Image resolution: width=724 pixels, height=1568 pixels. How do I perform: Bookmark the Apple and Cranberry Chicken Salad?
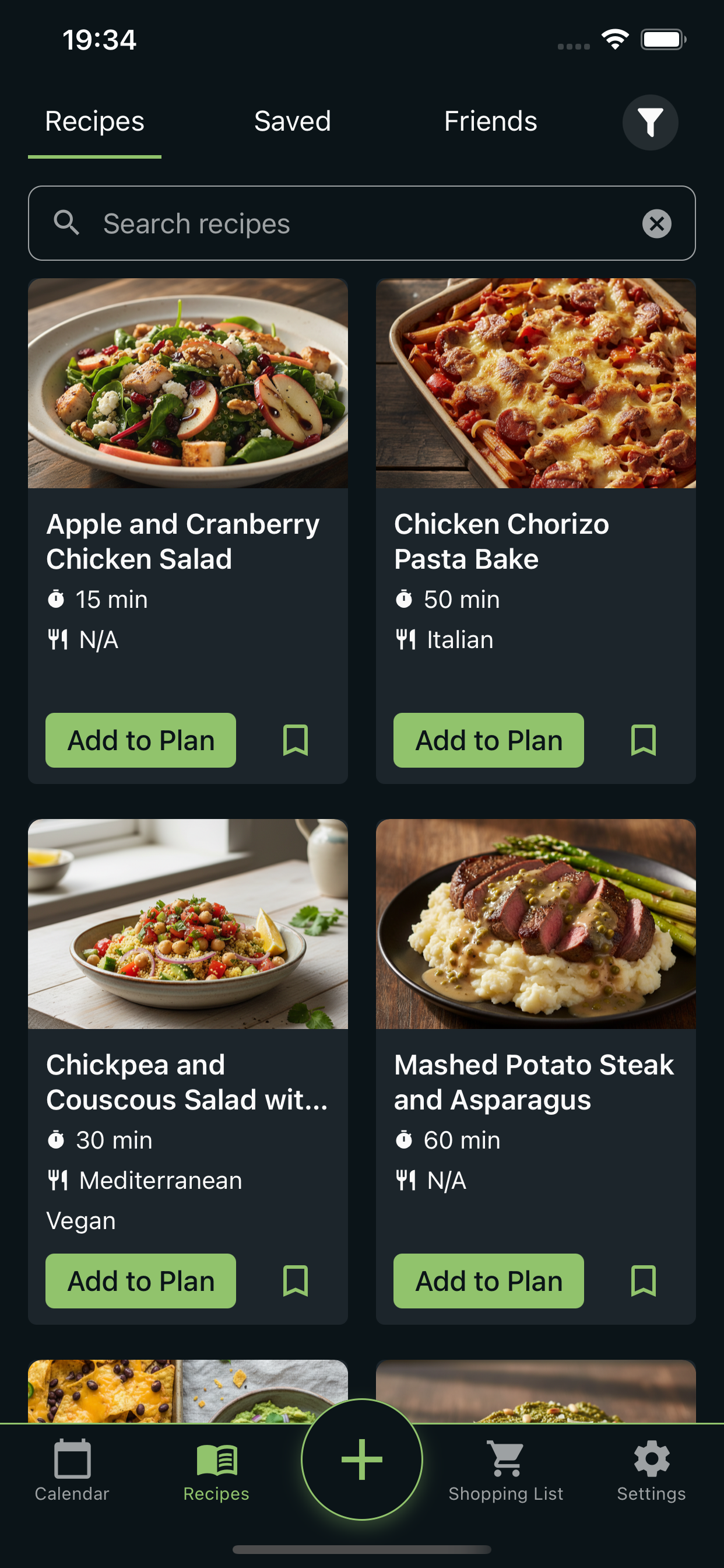click(x=296, y=740)
